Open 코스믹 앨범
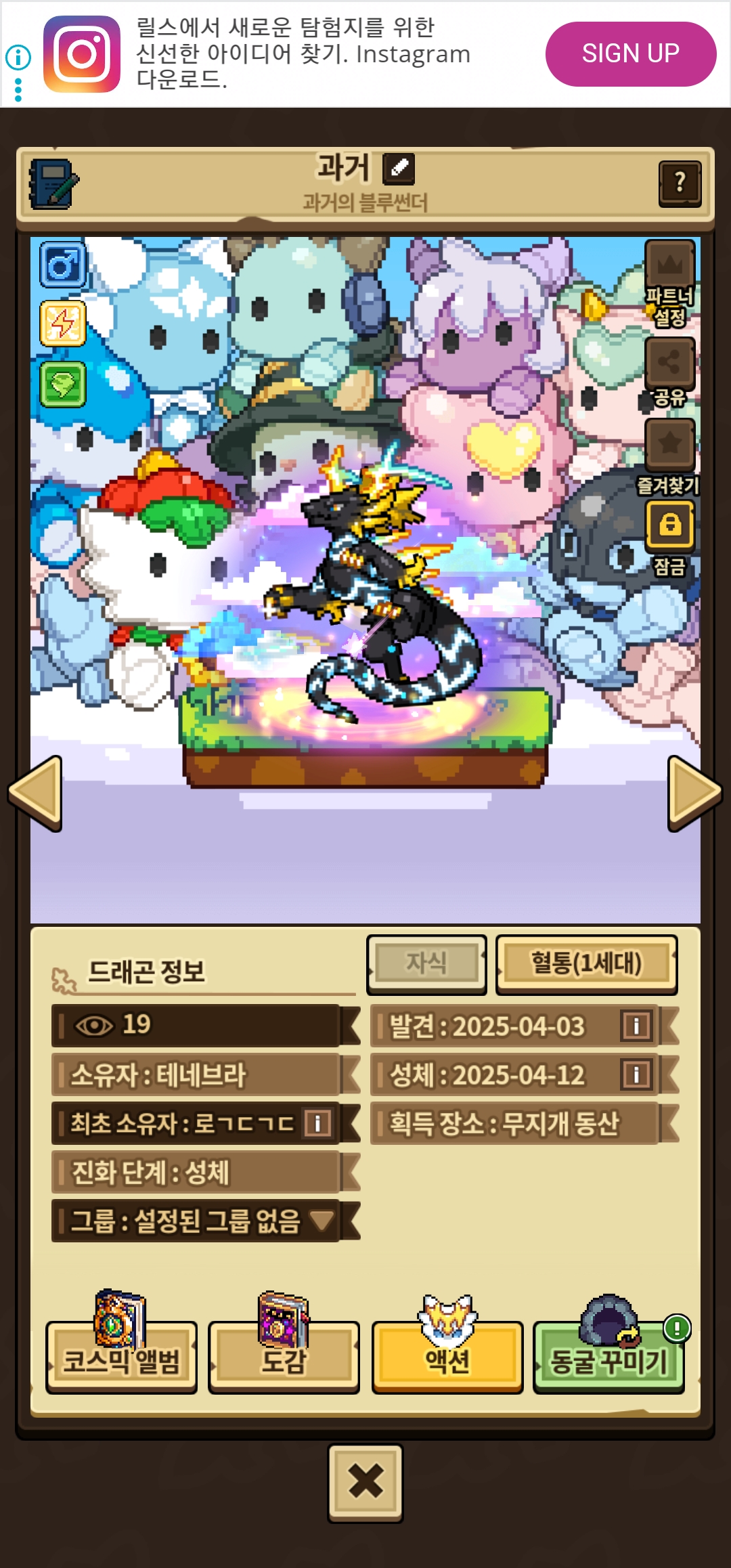 point(121,1358)
